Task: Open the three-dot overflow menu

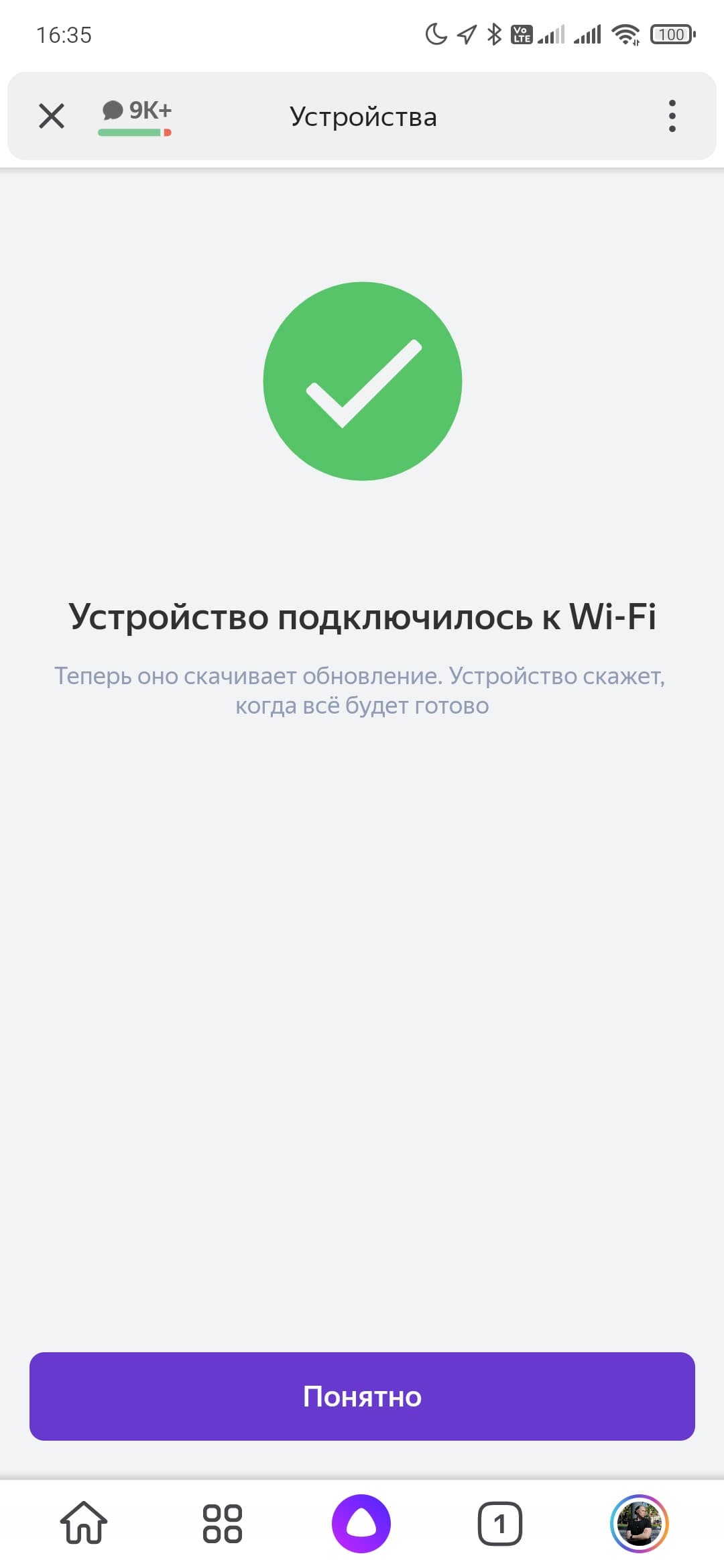Action: click(672, 116)
